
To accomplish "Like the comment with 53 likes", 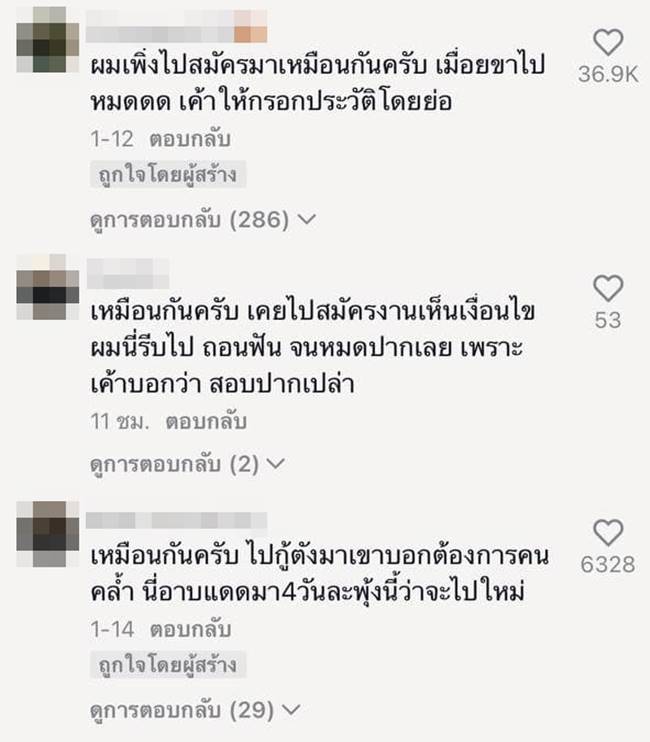I will point(608,289).
